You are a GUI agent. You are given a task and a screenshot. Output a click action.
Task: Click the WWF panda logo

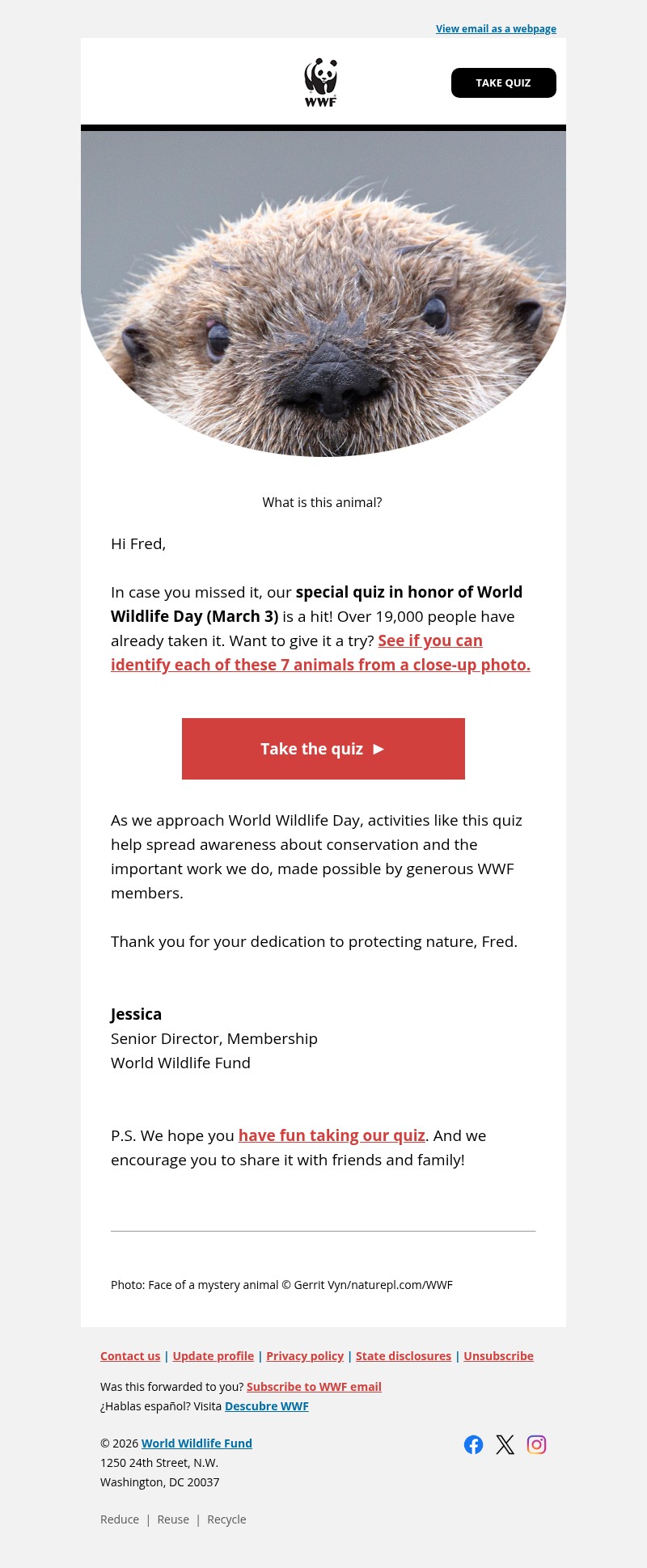[x=321, y=81]
